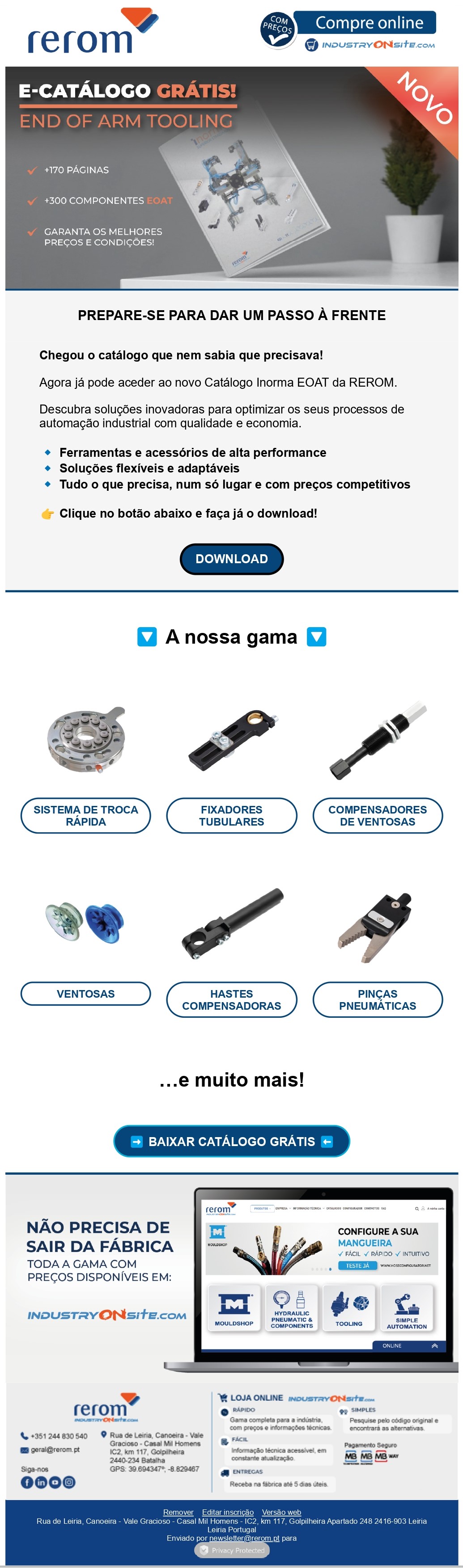This screenshot has height=1568, width=463.
Task: Visit Rerom's Facebook page
Action: 27,1482
